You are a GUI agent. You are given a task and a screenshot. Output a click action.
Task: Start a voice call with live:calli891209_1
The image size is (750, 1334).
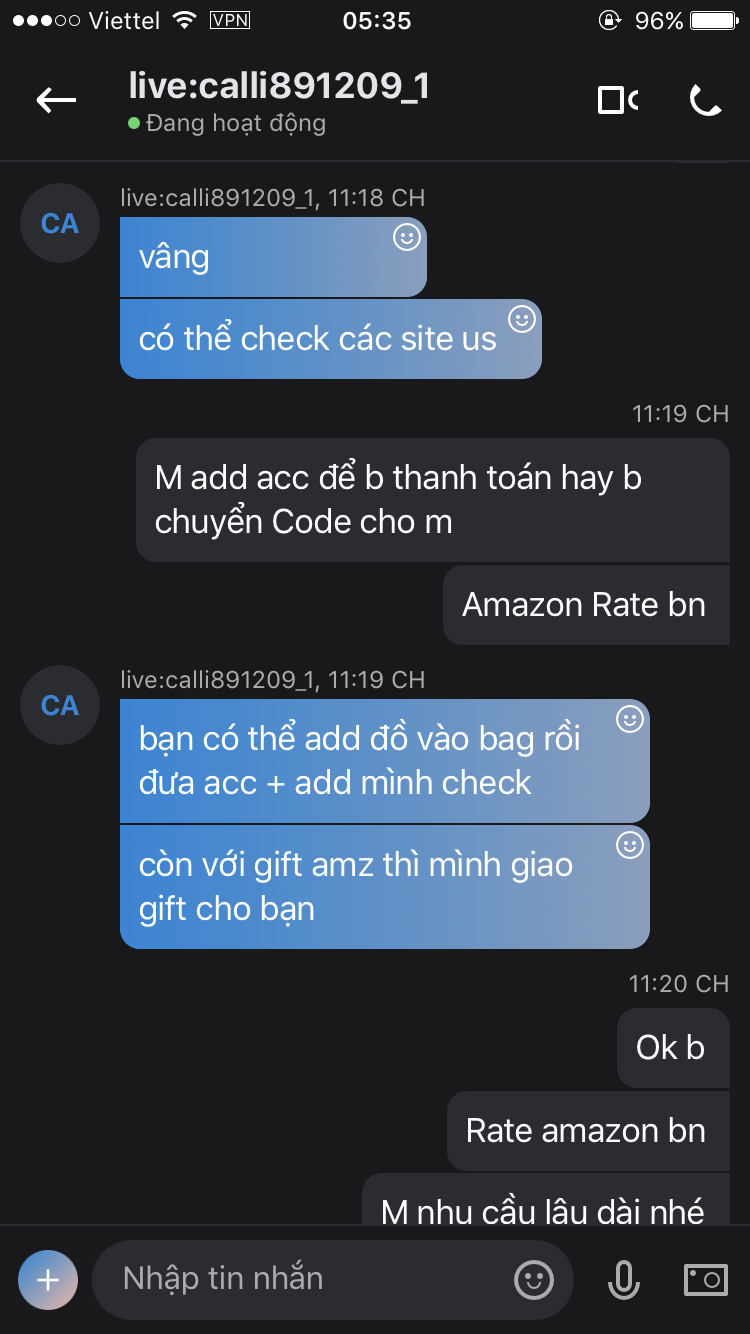coord(705,100)
